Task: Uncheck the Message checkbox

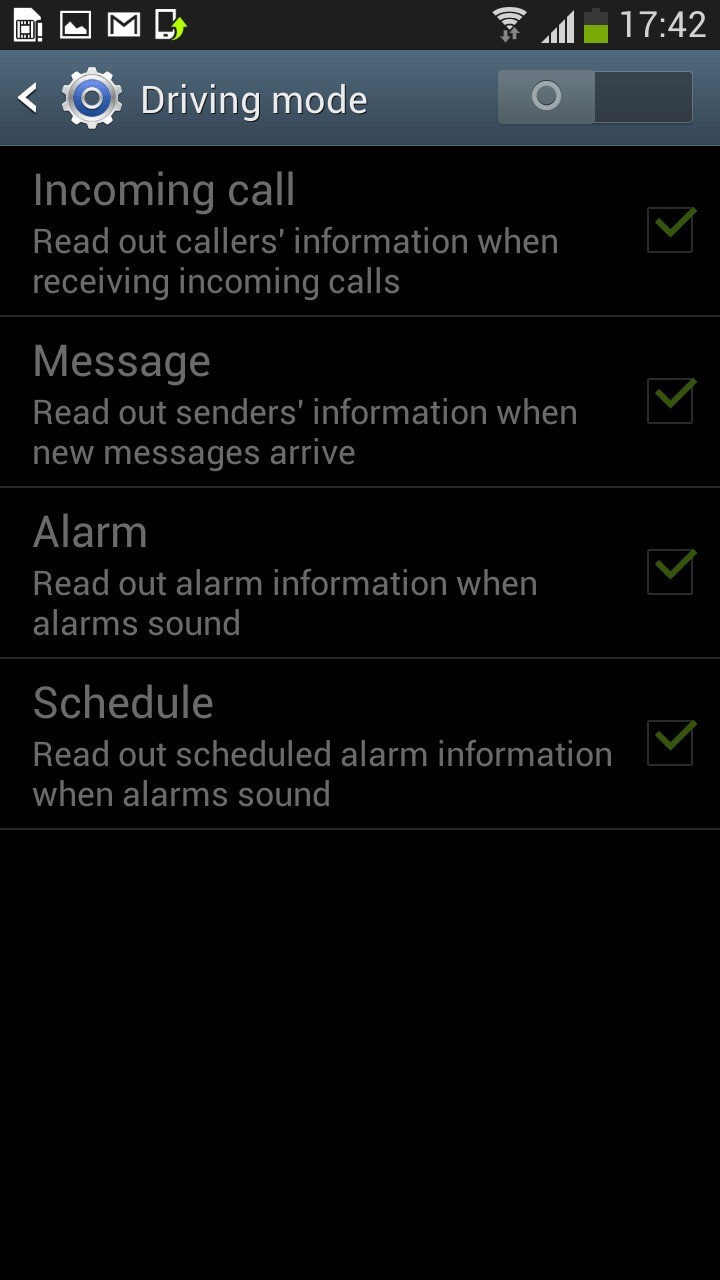Action: (669, 402)
